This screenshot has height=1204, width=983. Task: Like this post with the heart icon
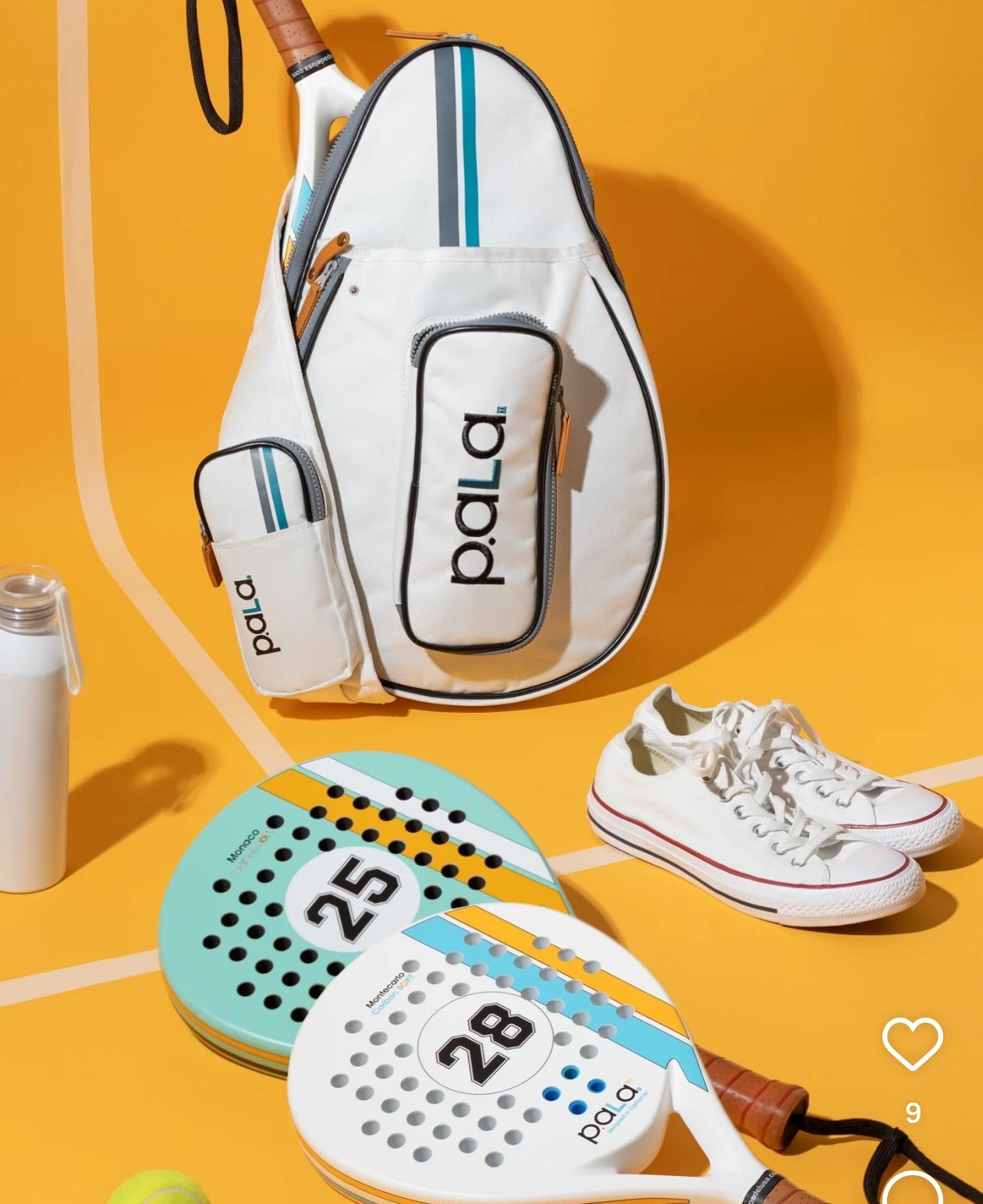pyautogui.click(x=912, y=1043)
